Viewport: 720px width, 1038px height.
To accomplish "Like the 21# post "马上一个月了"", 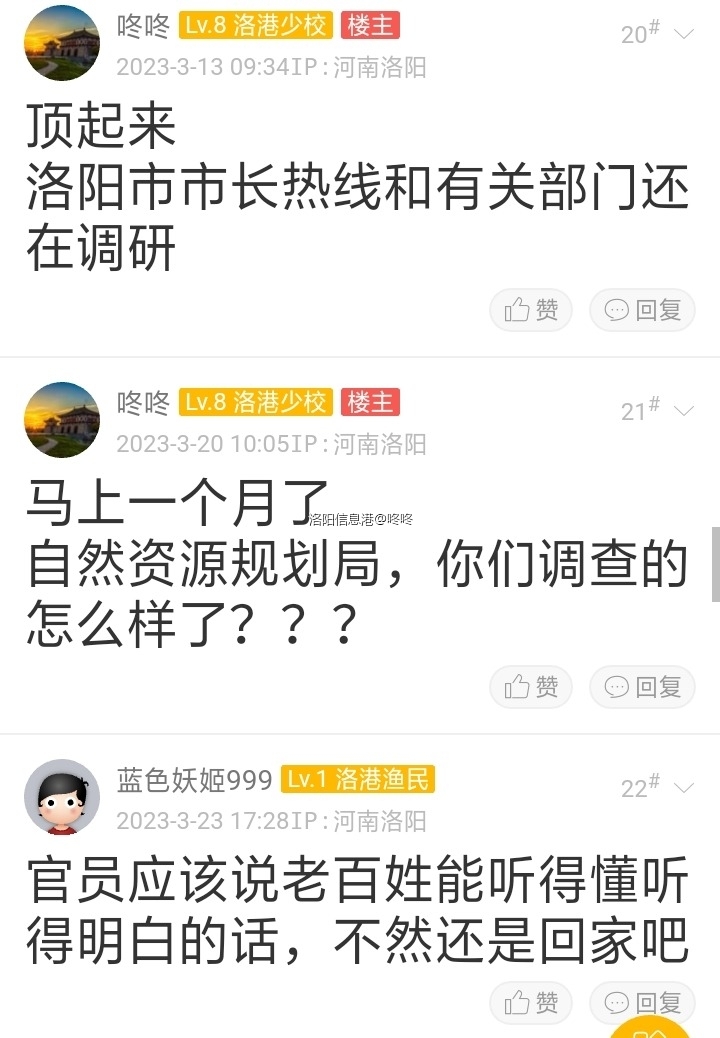I will [531, 687].
